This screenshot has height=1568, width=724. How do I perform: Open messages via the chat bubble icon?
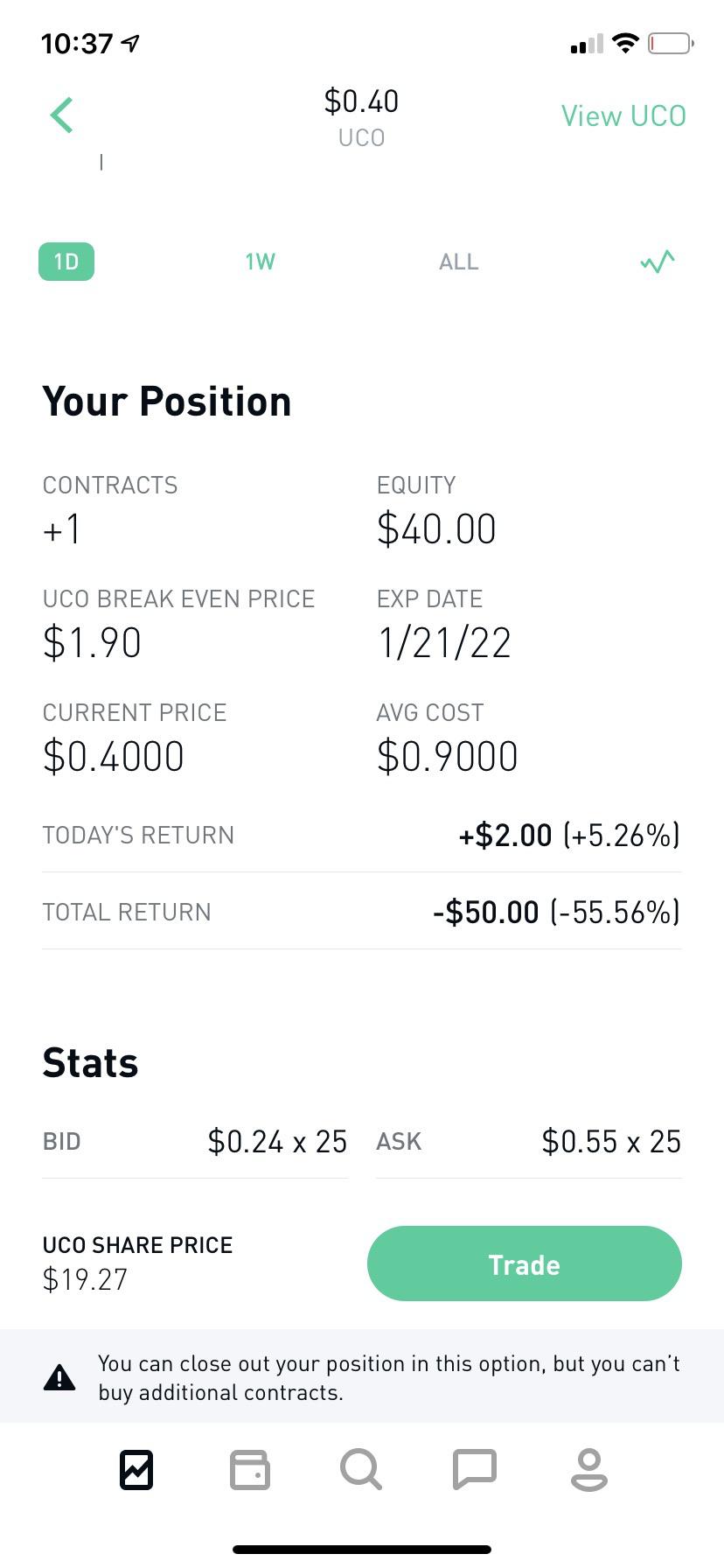pos(475,1470)
